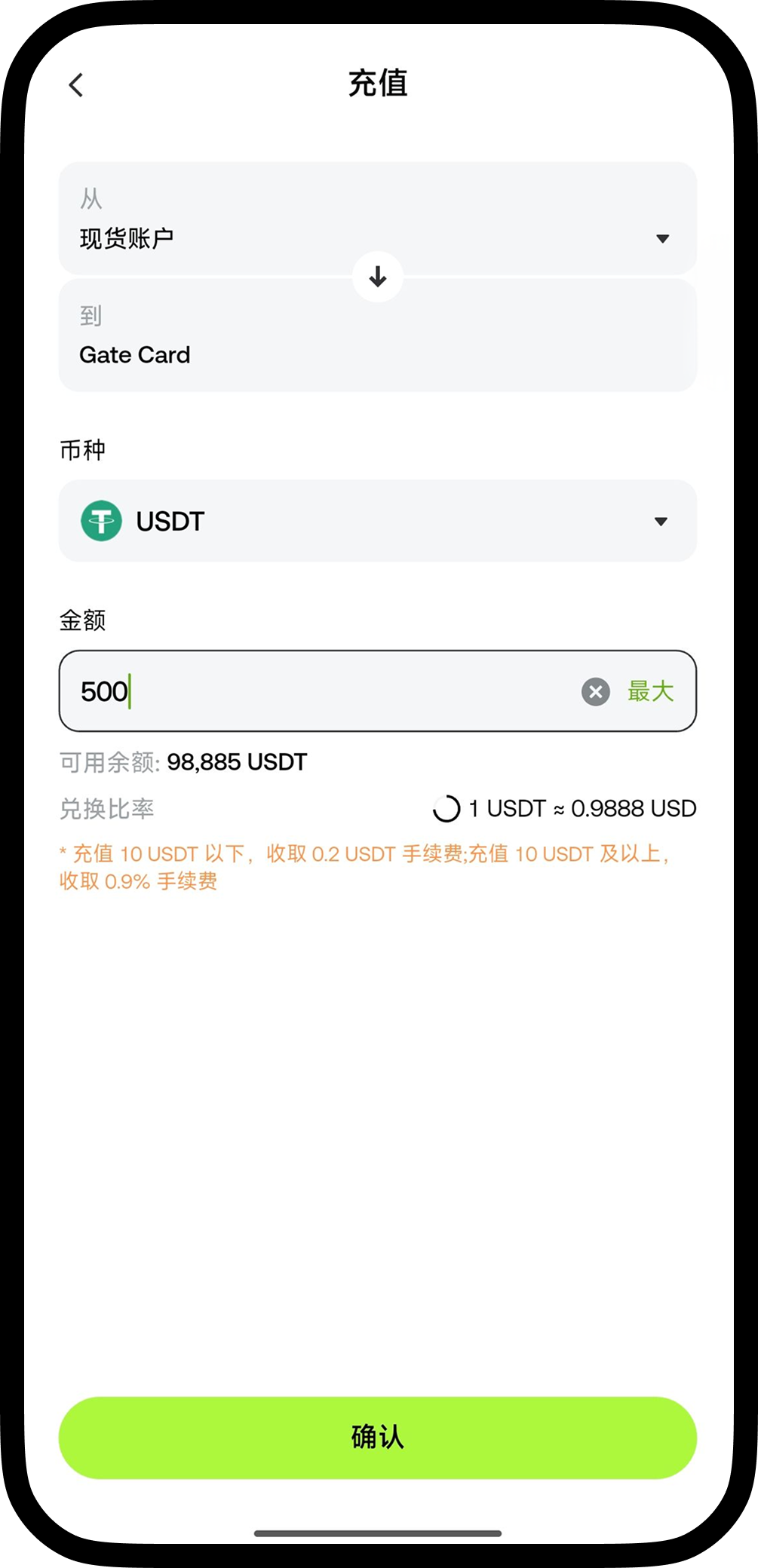Go back using the top-left arrow
This screenshot has width=758, height=1568.
(x=76, y=84)
